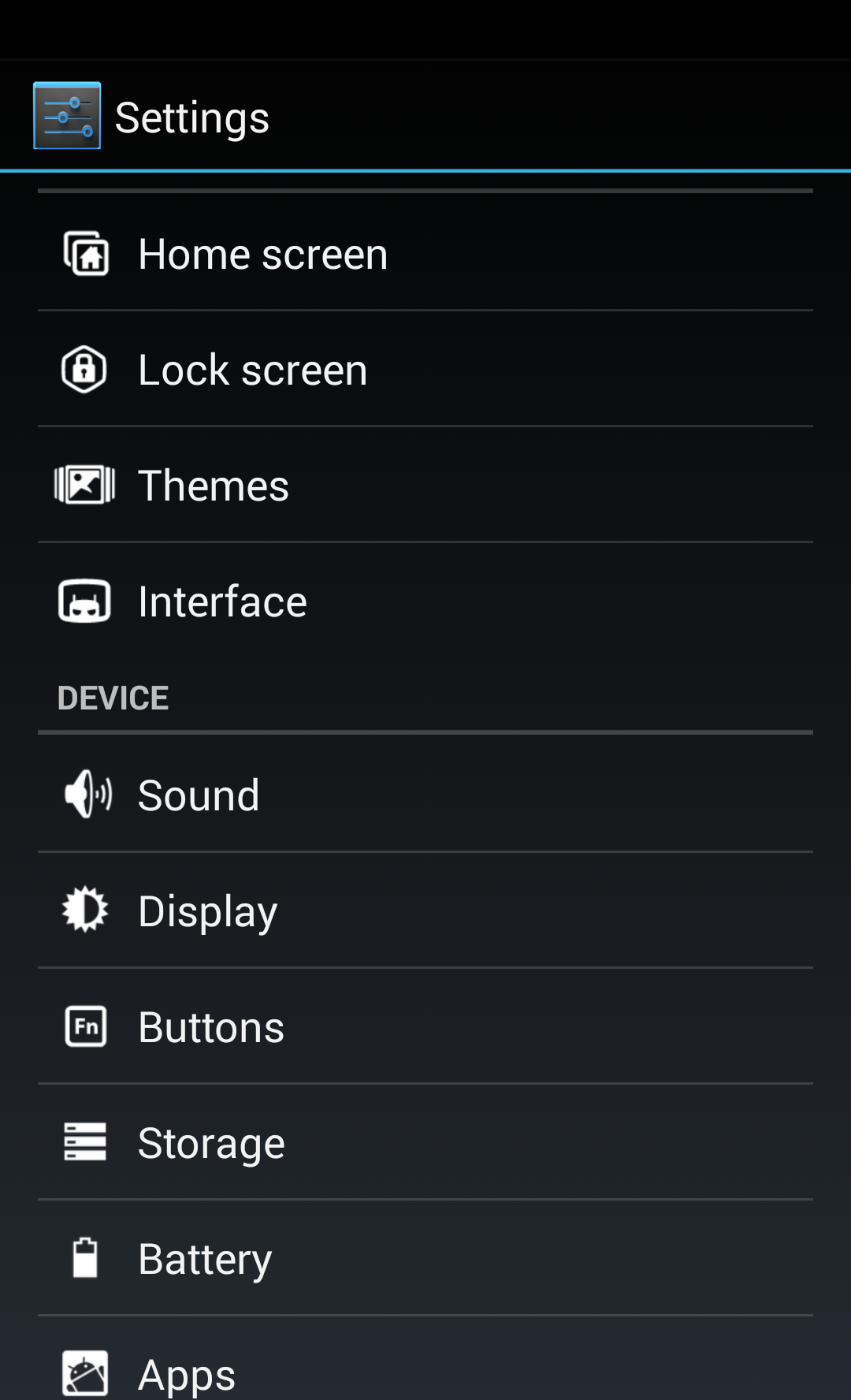Open Home screen settings
This screenshot has height=1400, width=851.
[425, 253]
